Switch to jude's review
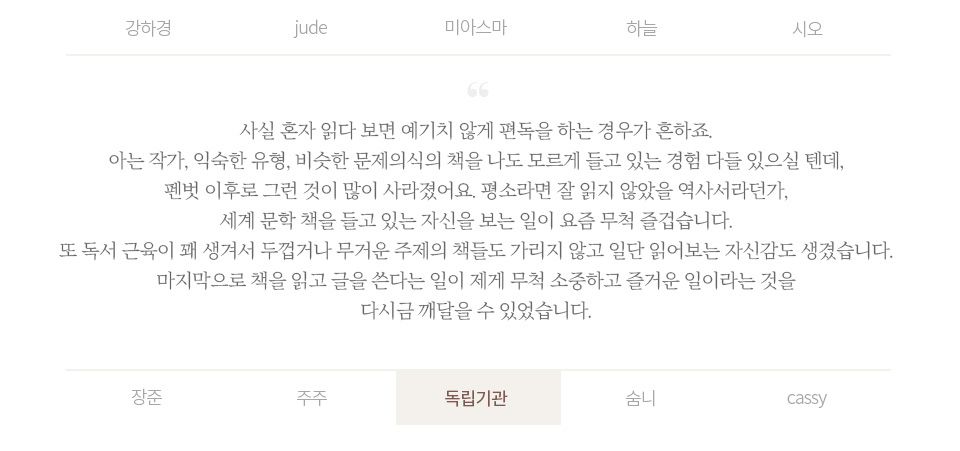960x451 pixels. click(x=311, y=28)
